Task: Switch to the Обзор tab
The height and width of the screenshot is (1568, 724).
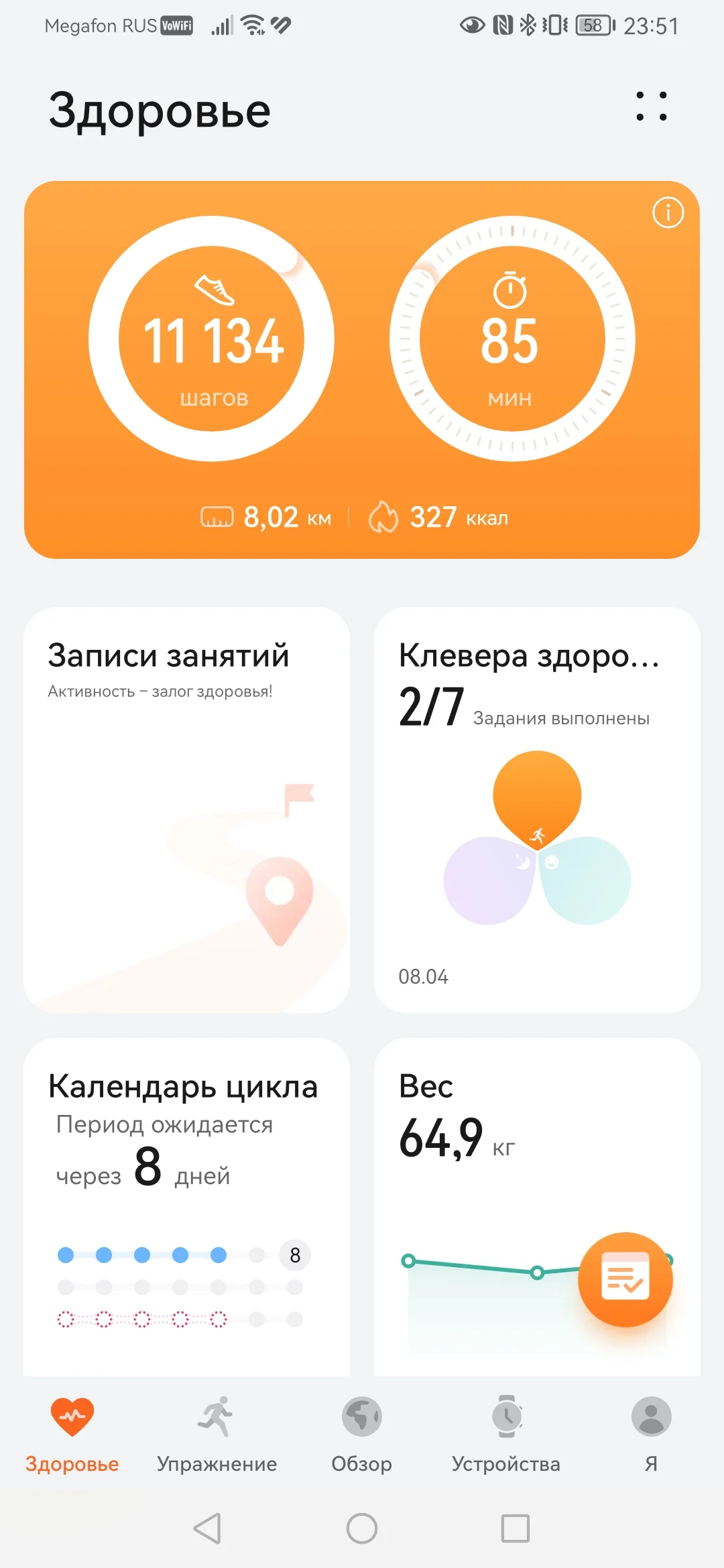Action: [x=361, y=1434]
